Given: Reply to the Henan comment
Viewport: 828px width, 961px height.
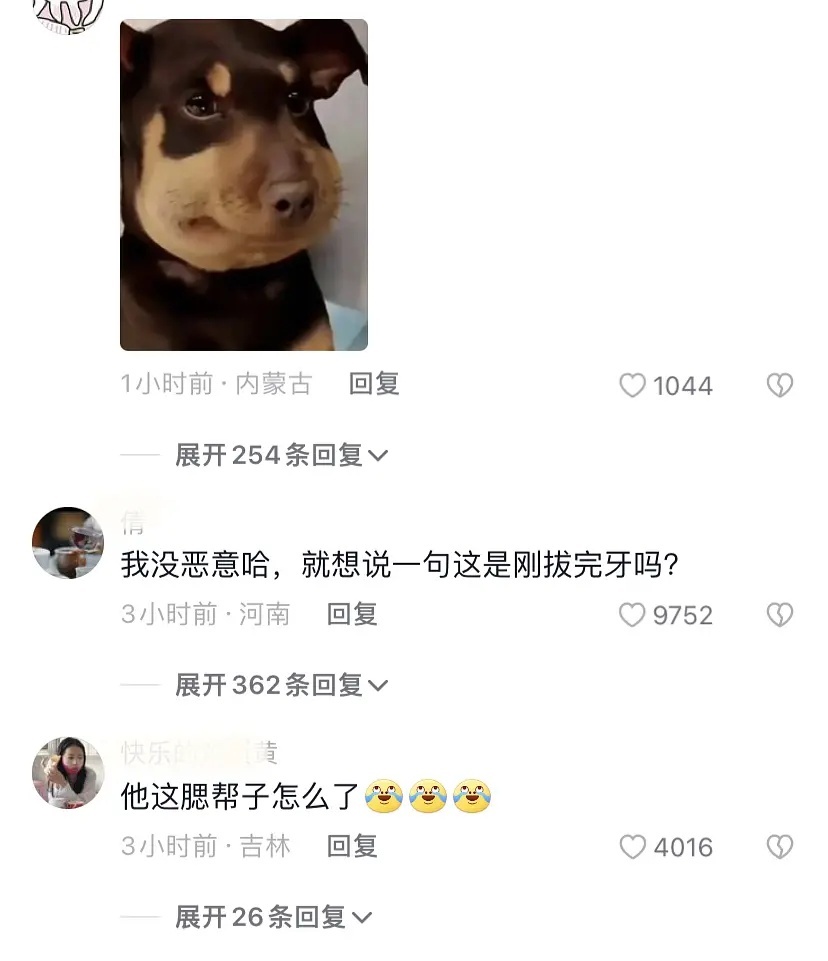Looking at the screenshot, I should (x=352, y=615).
